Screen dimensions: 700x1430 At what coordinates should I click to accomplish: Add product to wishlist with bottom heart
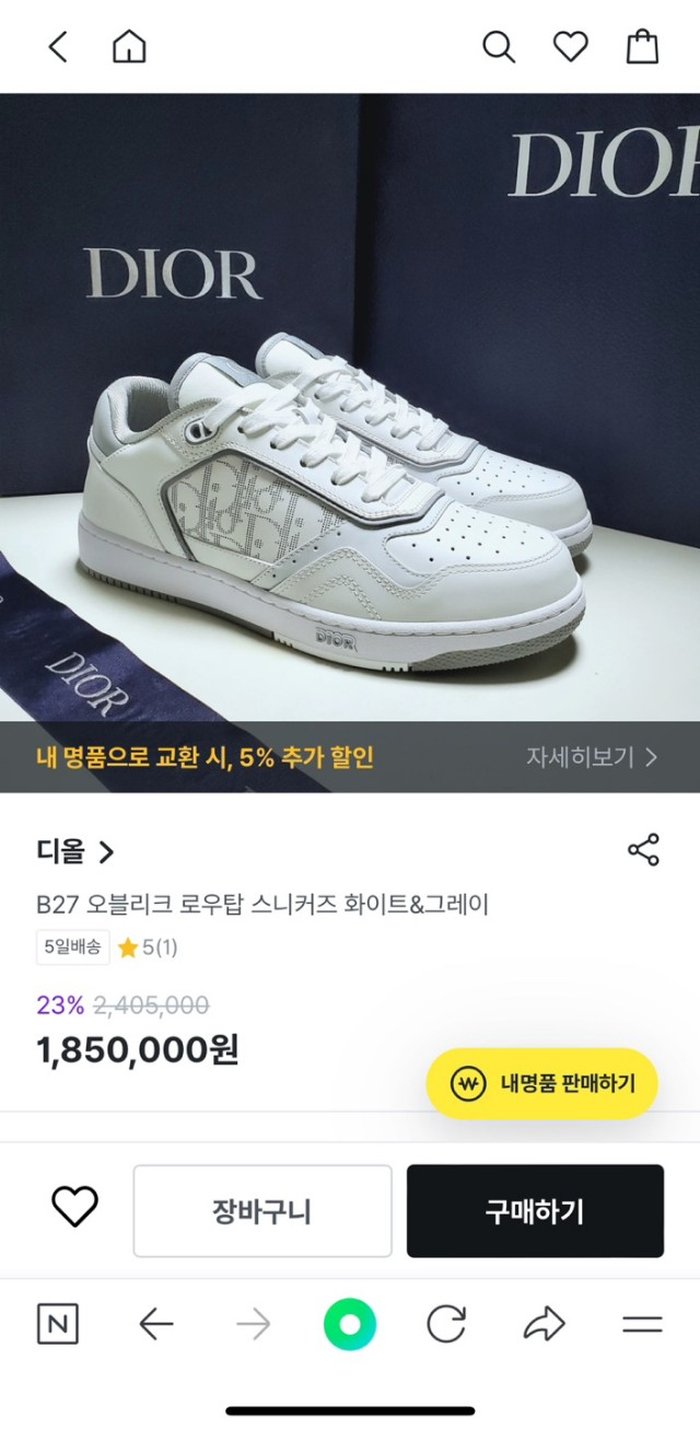click(75, 1208)
